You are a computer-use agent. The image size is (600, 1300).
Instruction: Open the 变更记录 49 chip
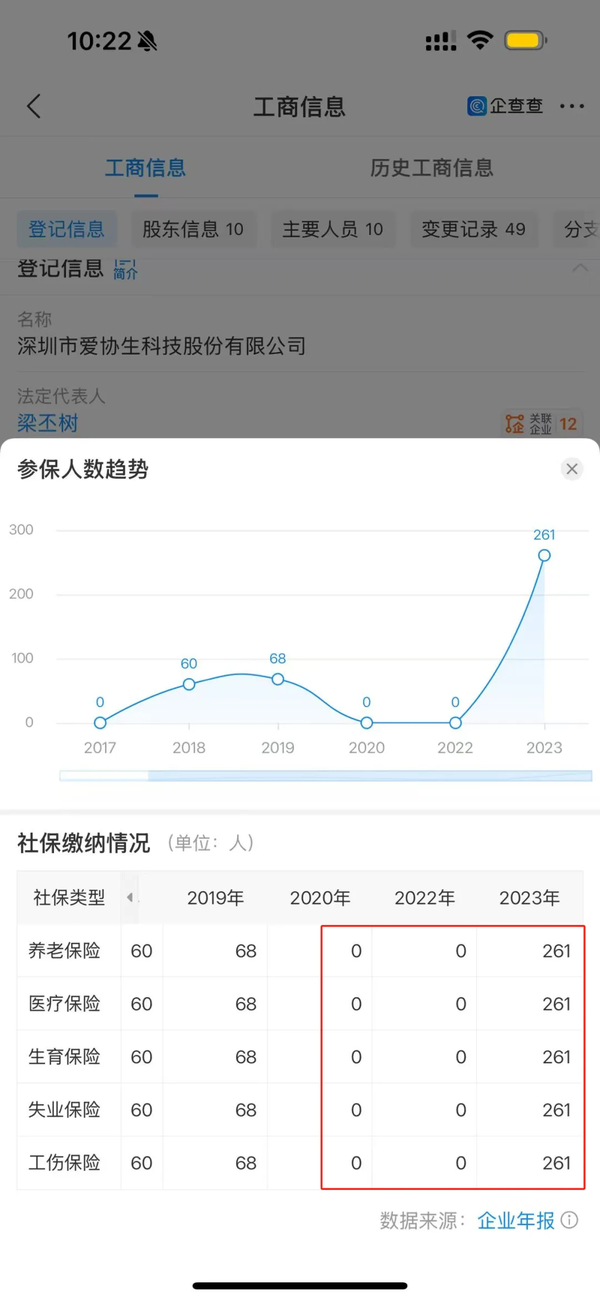point(473,230)
